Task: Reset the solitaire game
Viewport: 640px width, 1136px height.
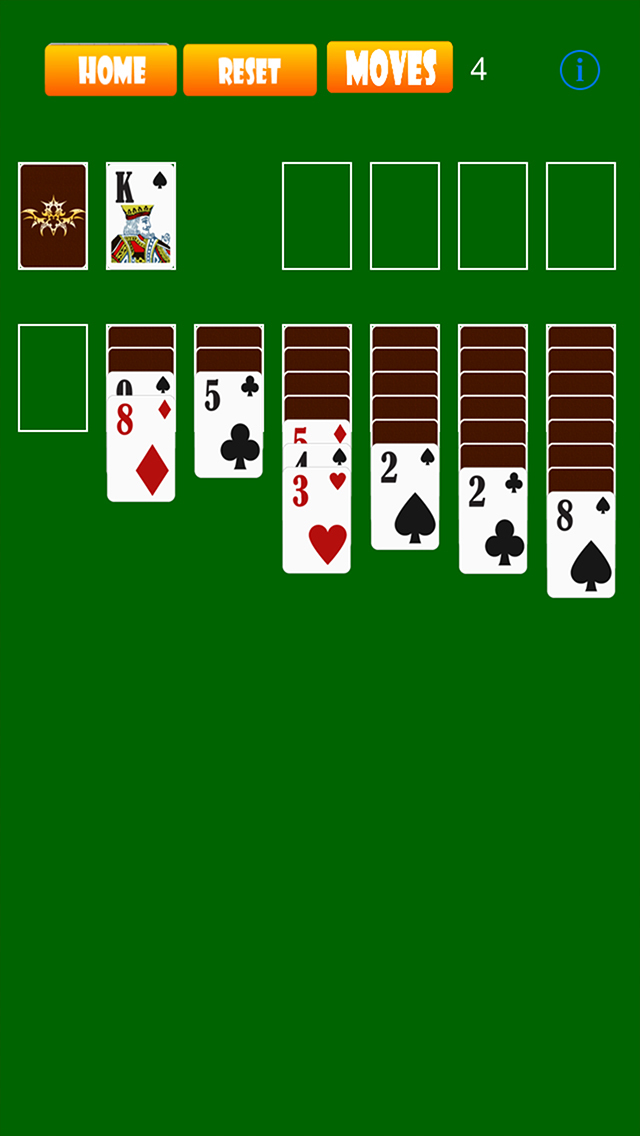Action: pyautogui.click(x=250, y=70)
